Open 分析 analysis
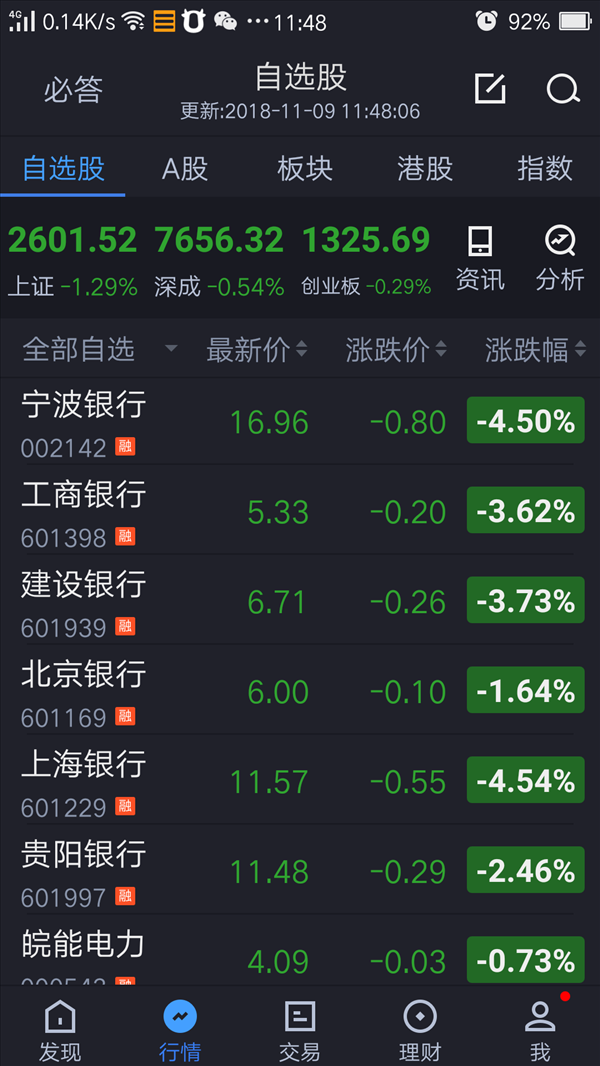Image resolution: width=600 pixels, height=1066 pixels. click(x=560, y=260)
